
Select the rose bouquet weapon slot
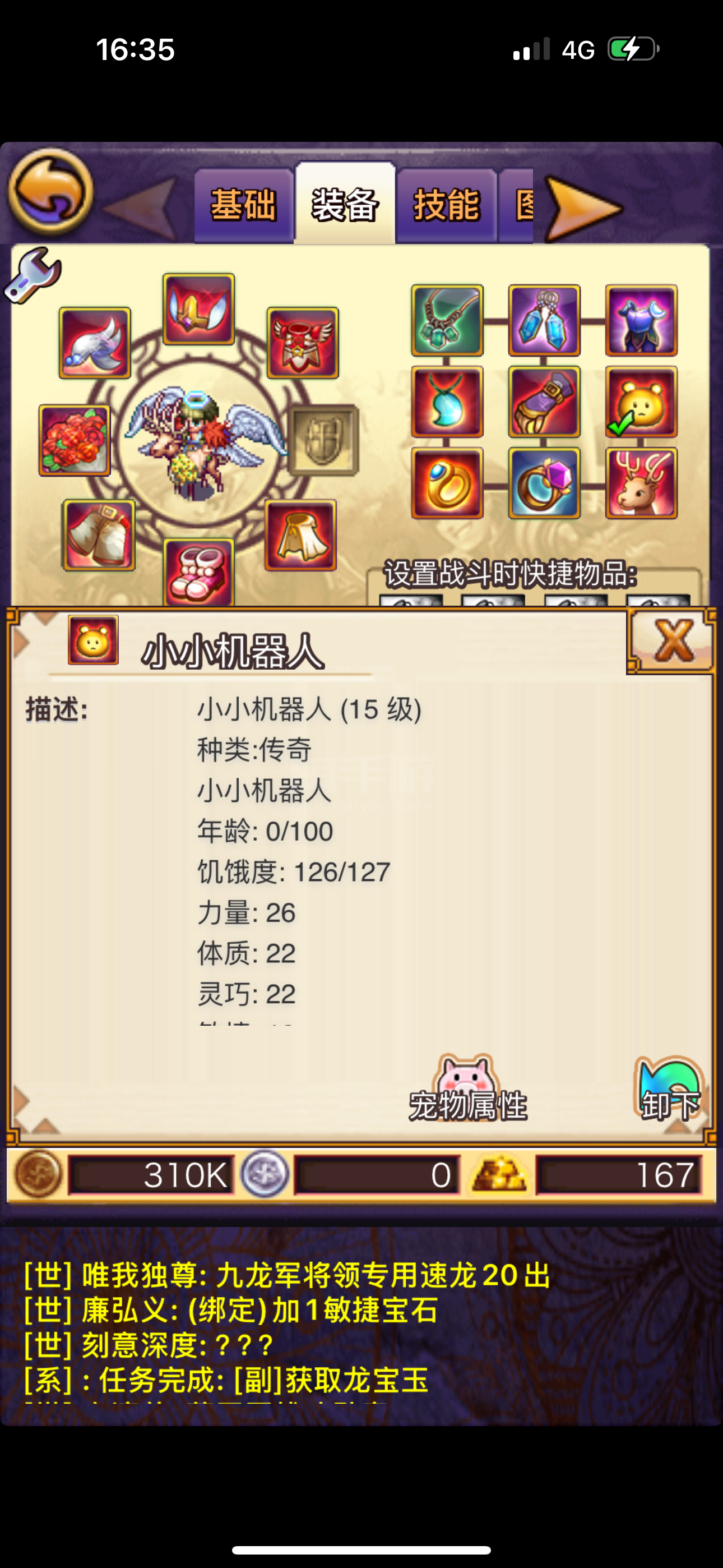click(74, 440)
